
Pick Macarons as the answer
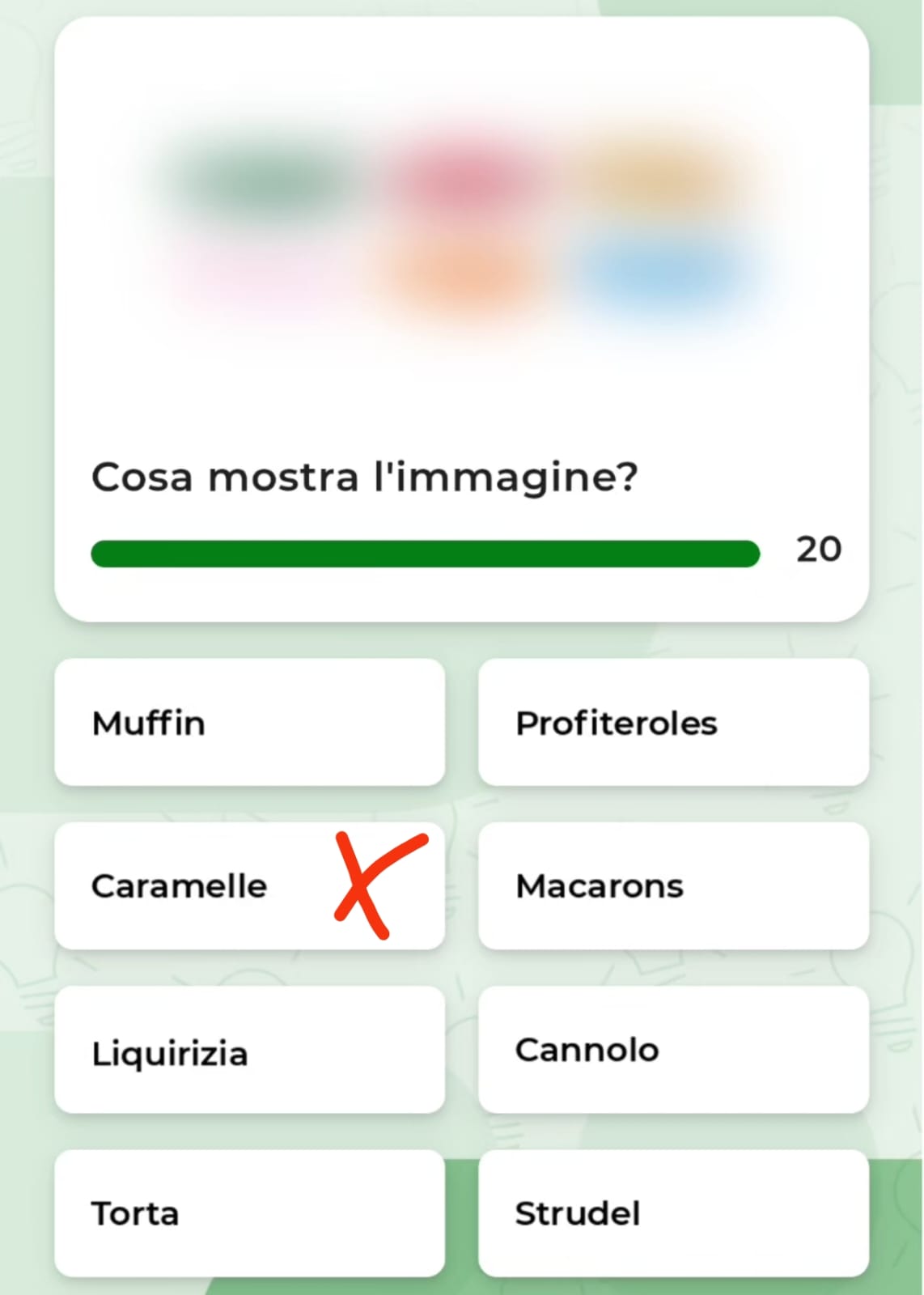click(x=673, y=885)
